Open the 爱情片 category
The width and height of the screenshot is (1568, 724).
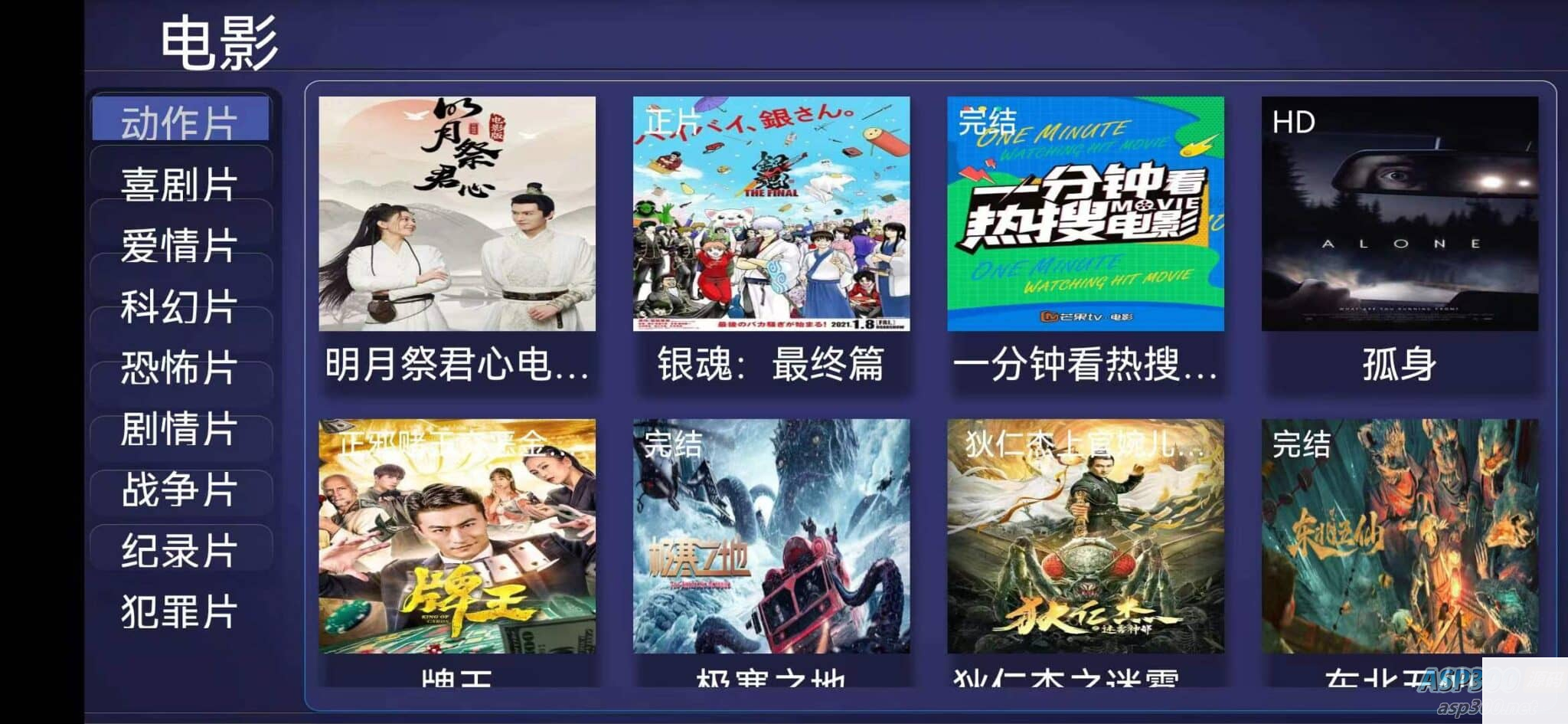pyautogui.click(x=179, y=244)
